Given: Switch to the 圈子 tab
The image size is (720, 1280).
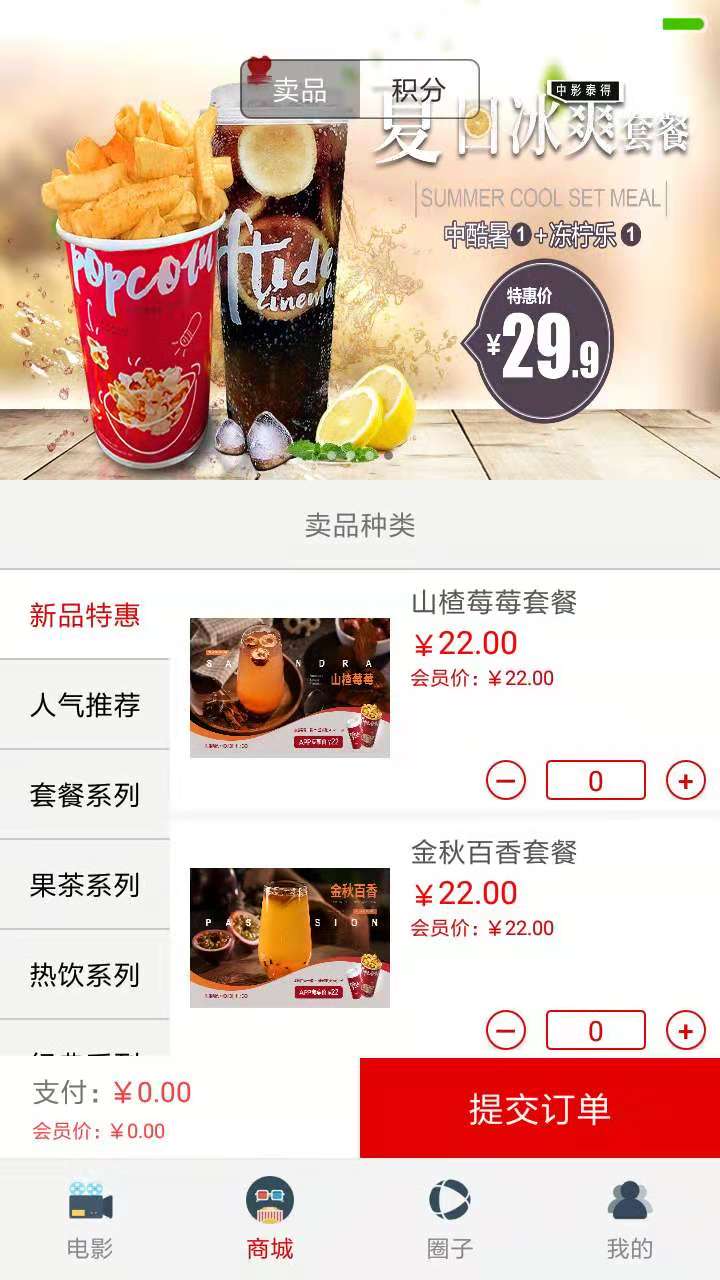Looking at the screenshot, I should (450, 1218).
